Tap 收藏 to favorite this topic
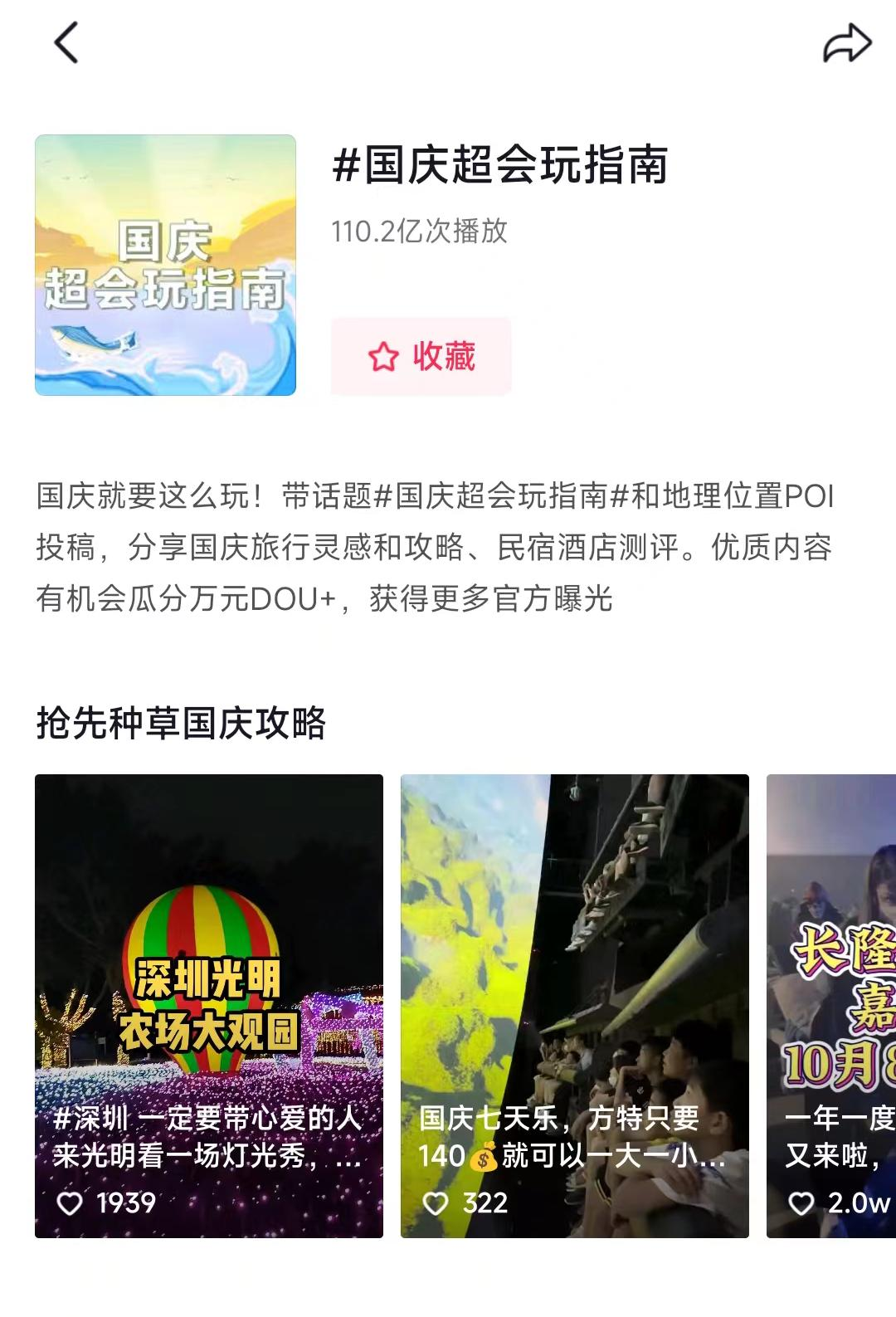 click(421, 357)
